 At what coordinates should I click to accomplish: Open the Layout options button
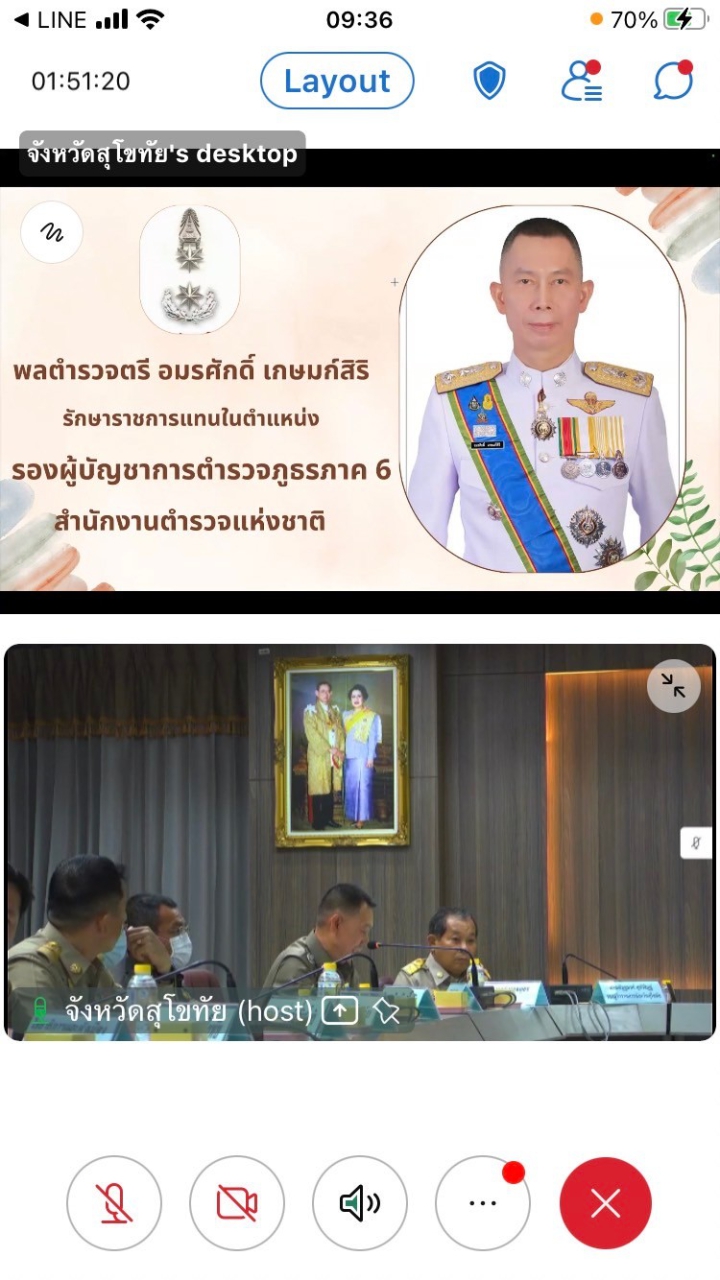[x=337, y=81]
